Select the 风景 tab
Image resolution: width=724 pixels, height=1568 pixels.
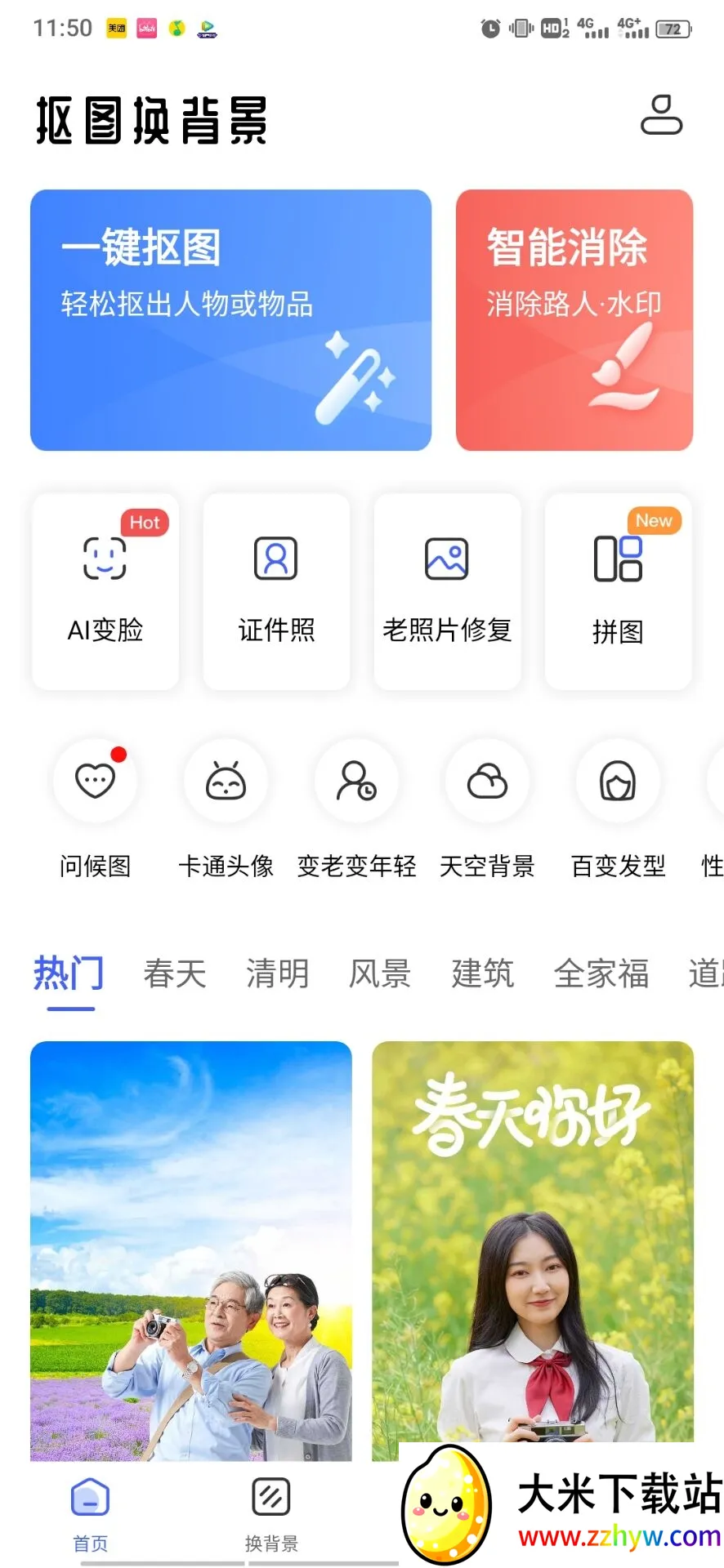380,973
